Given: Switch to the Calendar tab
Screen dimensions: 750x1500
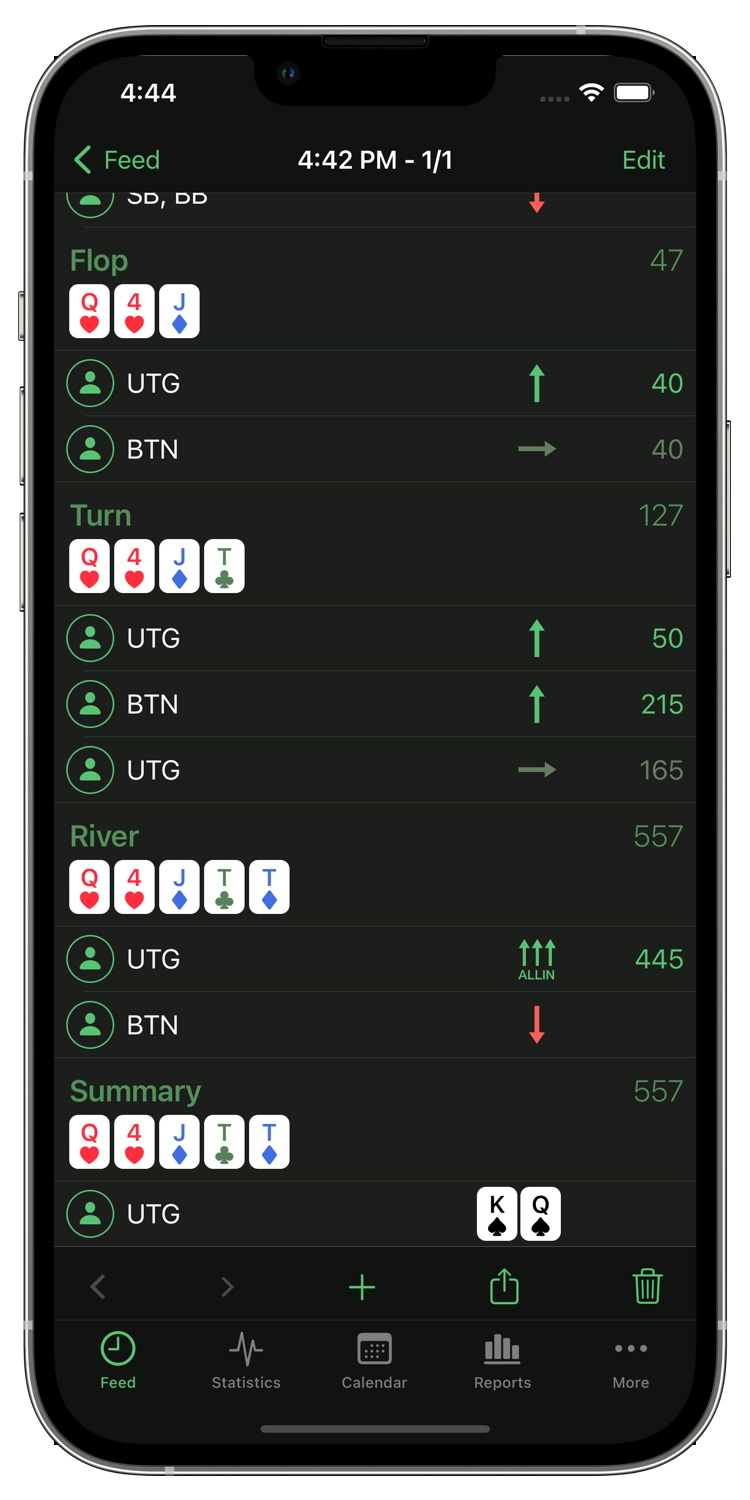Looking at the screenshot, I should (x=374, y=1360).
